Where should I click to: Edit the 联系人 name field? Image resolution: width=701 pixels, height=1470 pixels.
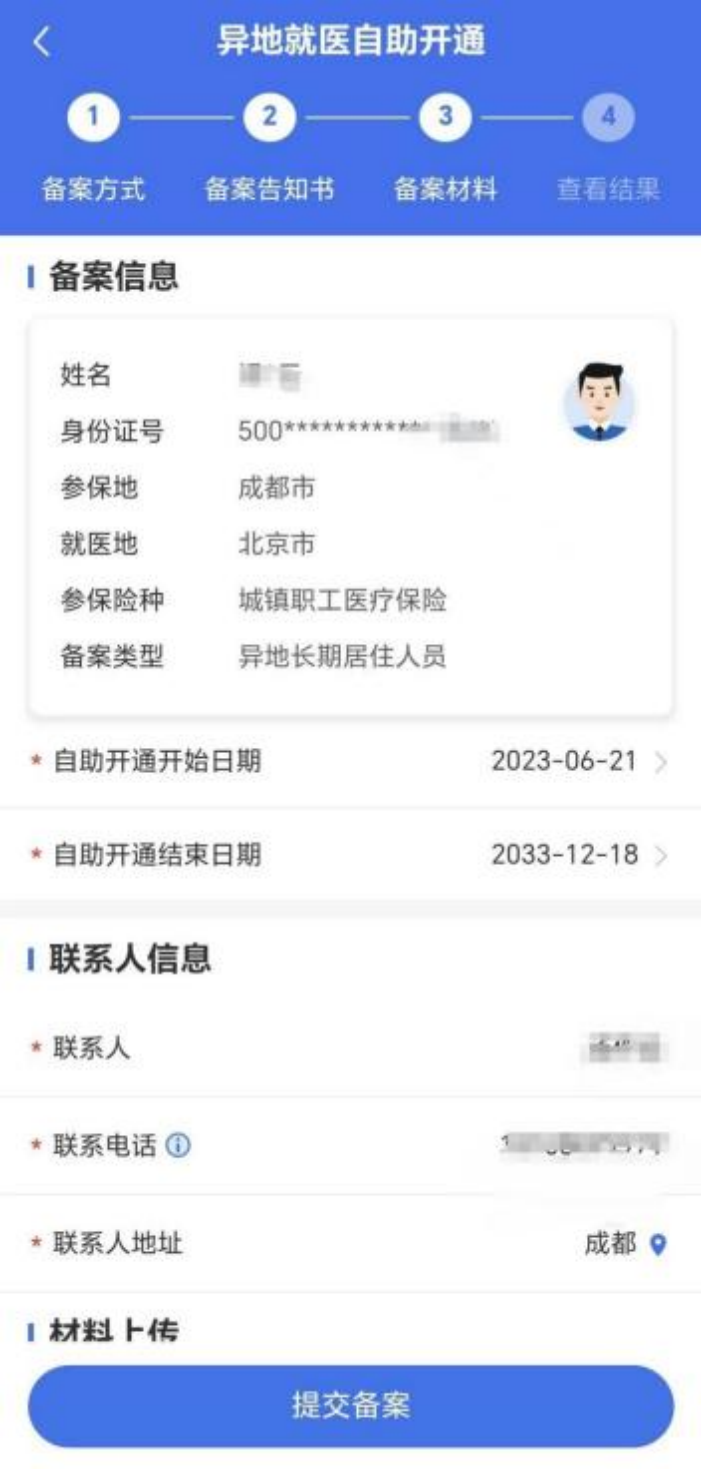(x=627, y=1048)
